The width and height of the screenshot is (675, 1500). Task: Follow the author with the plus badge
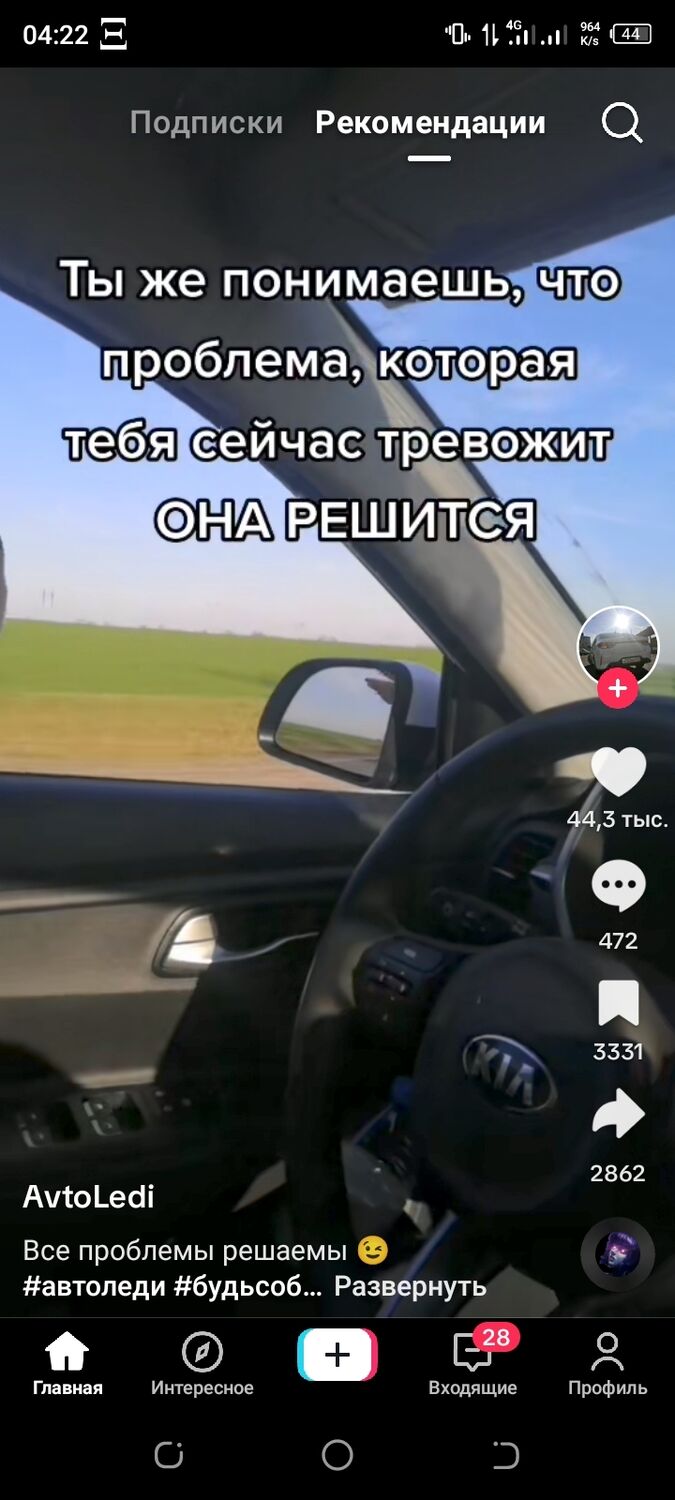(x=618, y=690)
